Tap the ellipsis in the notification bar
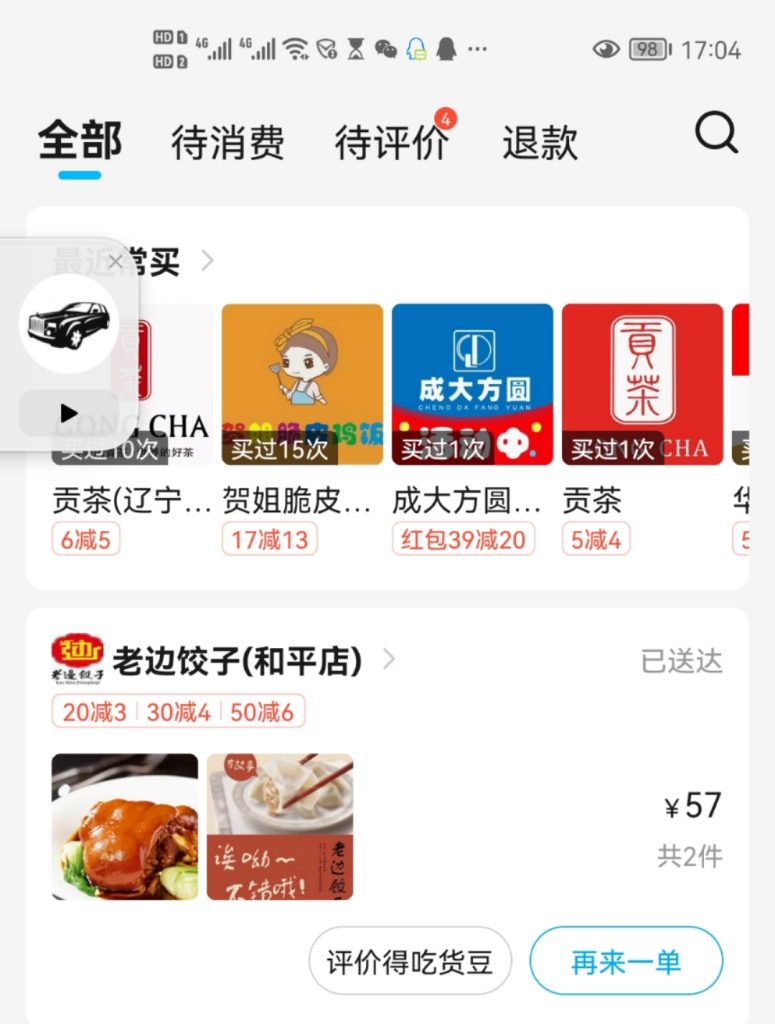 [478, 50]
